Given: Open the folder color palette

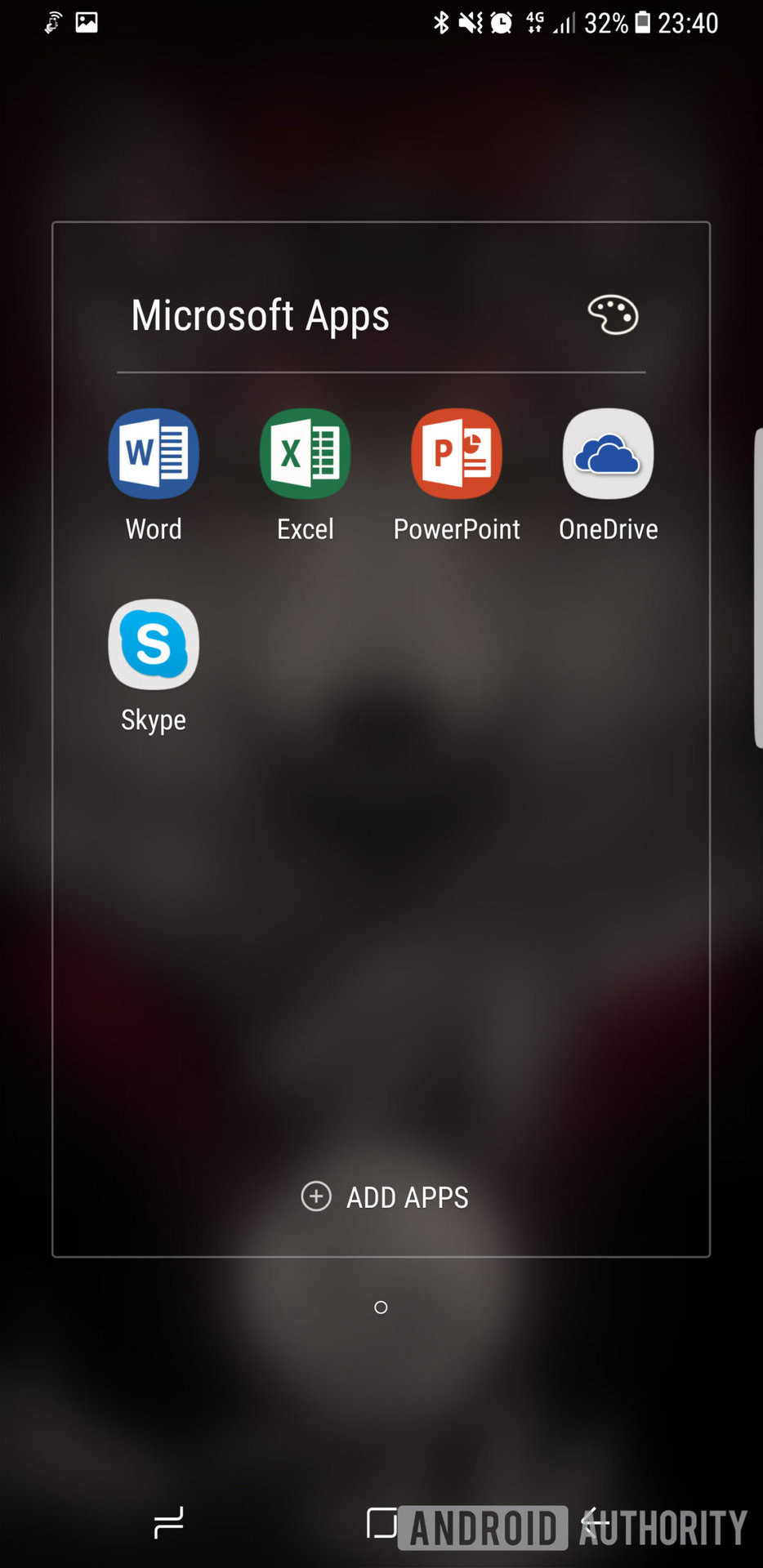Looking at the screenshot, I should 613,314.
